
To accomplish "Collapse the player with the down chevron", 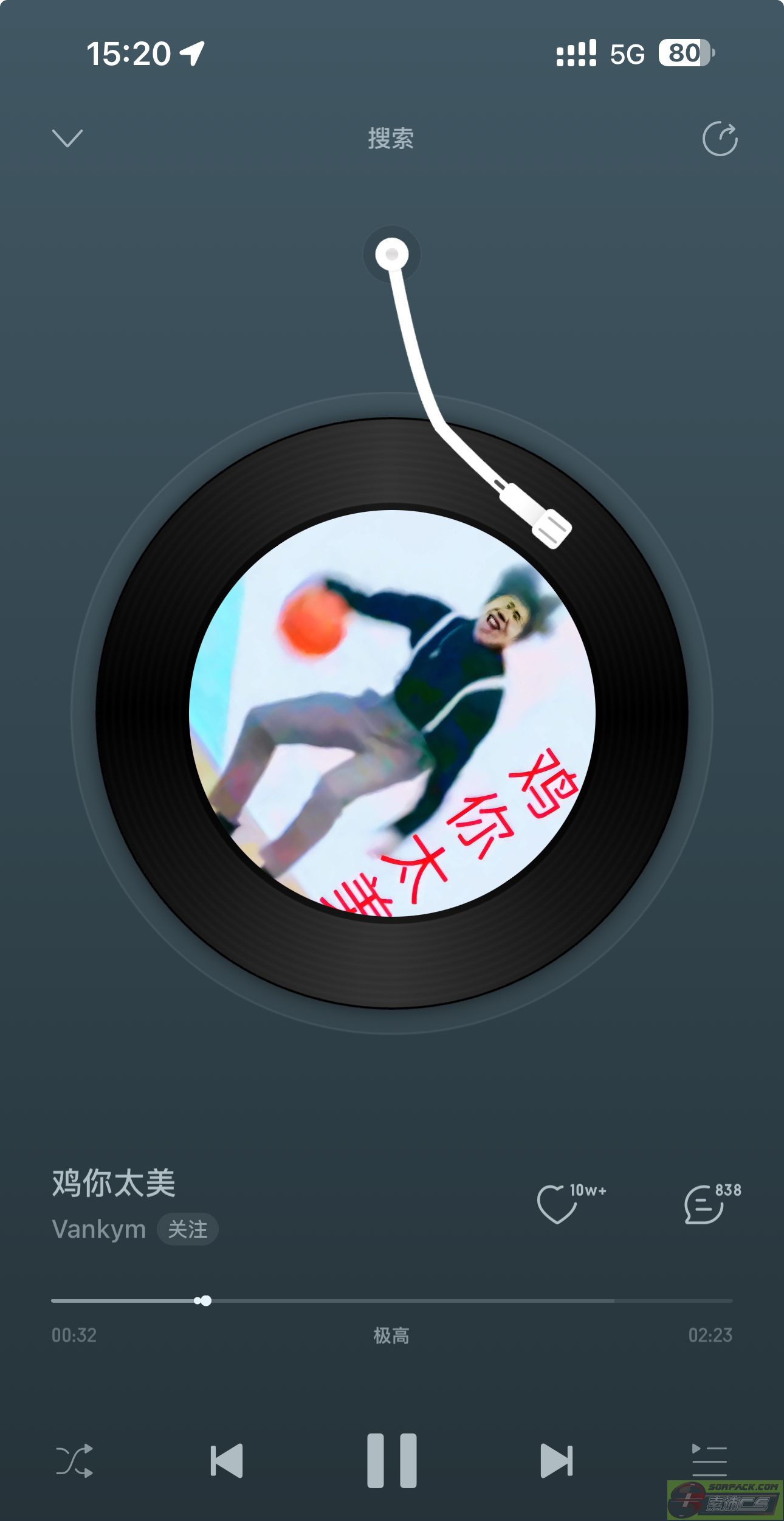I will [67, 138].
